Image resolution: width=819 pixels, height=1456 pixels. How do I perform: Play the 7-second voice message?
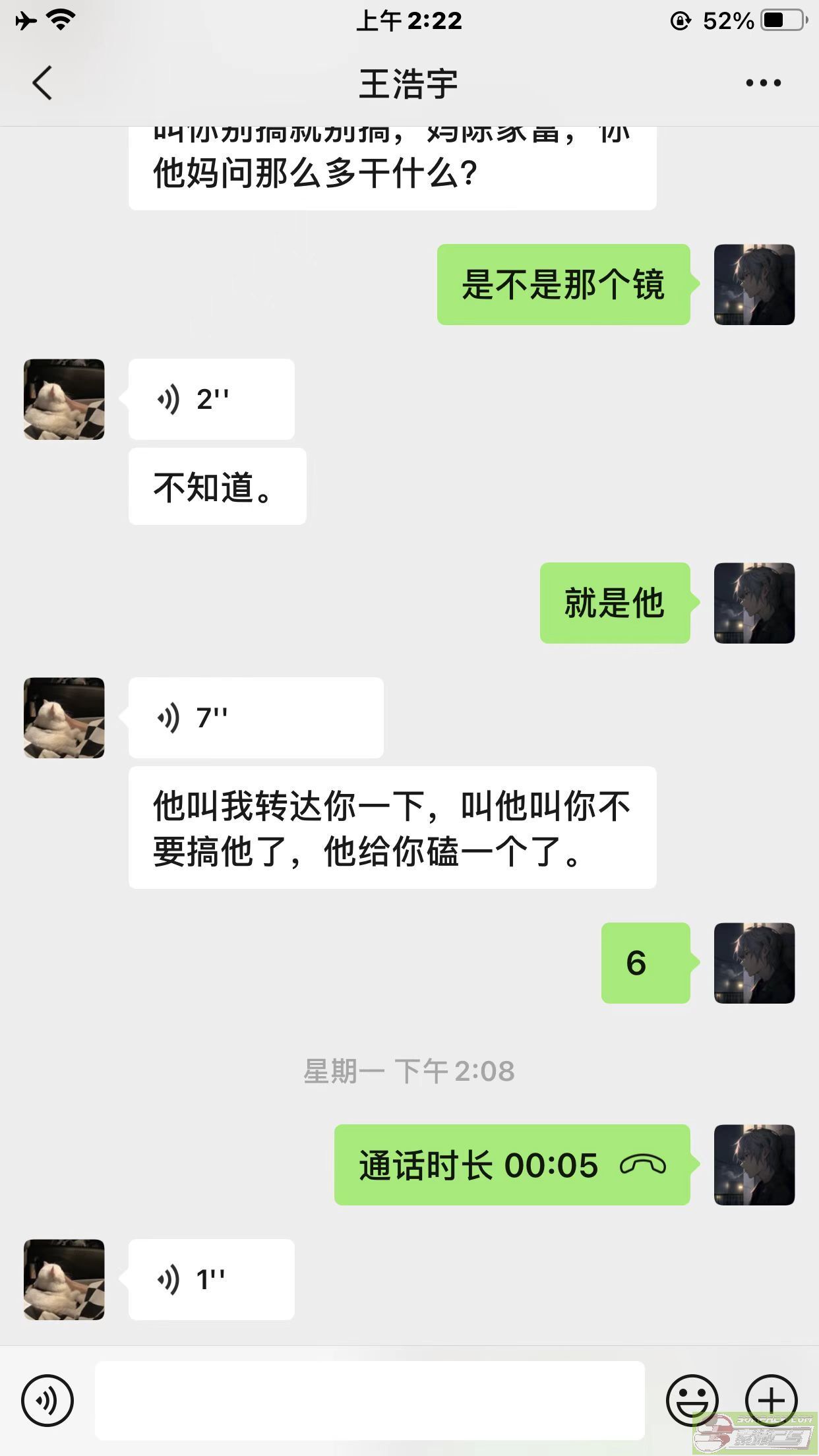tap(255, 717)
